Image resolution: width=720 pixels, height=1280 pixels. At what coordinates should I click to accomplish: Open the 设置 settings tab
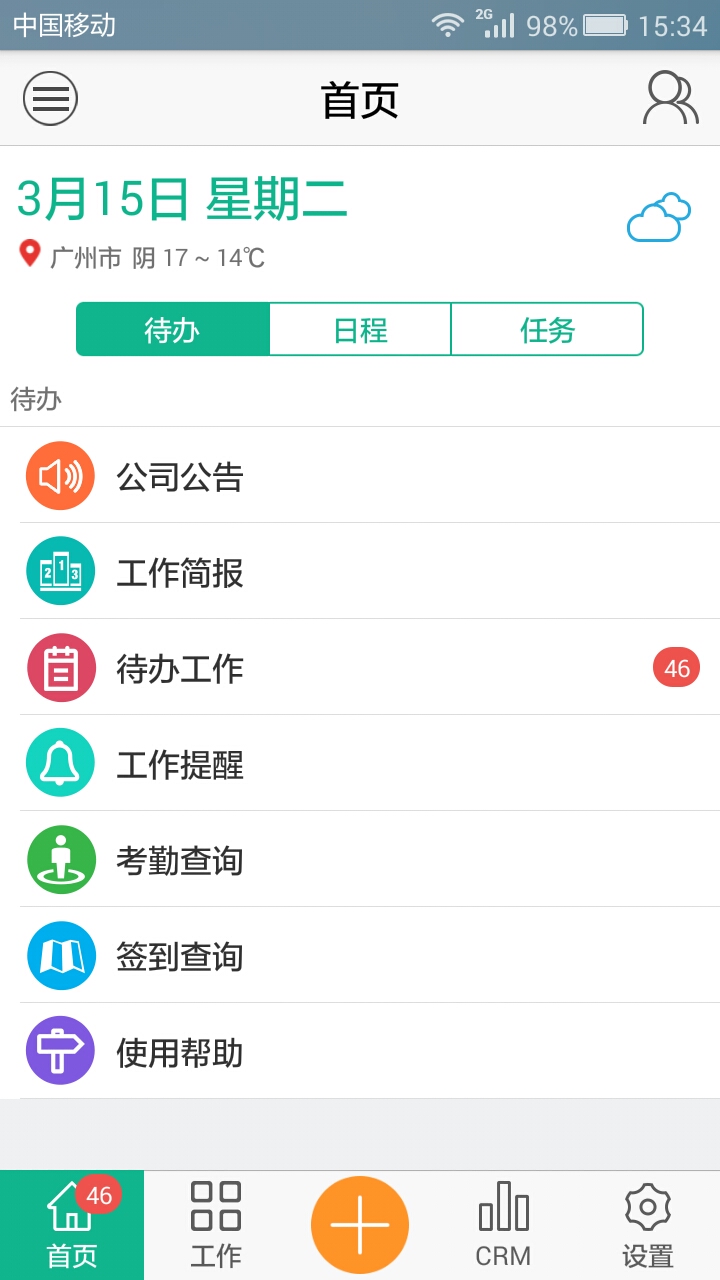click(x=647, y=1223)
